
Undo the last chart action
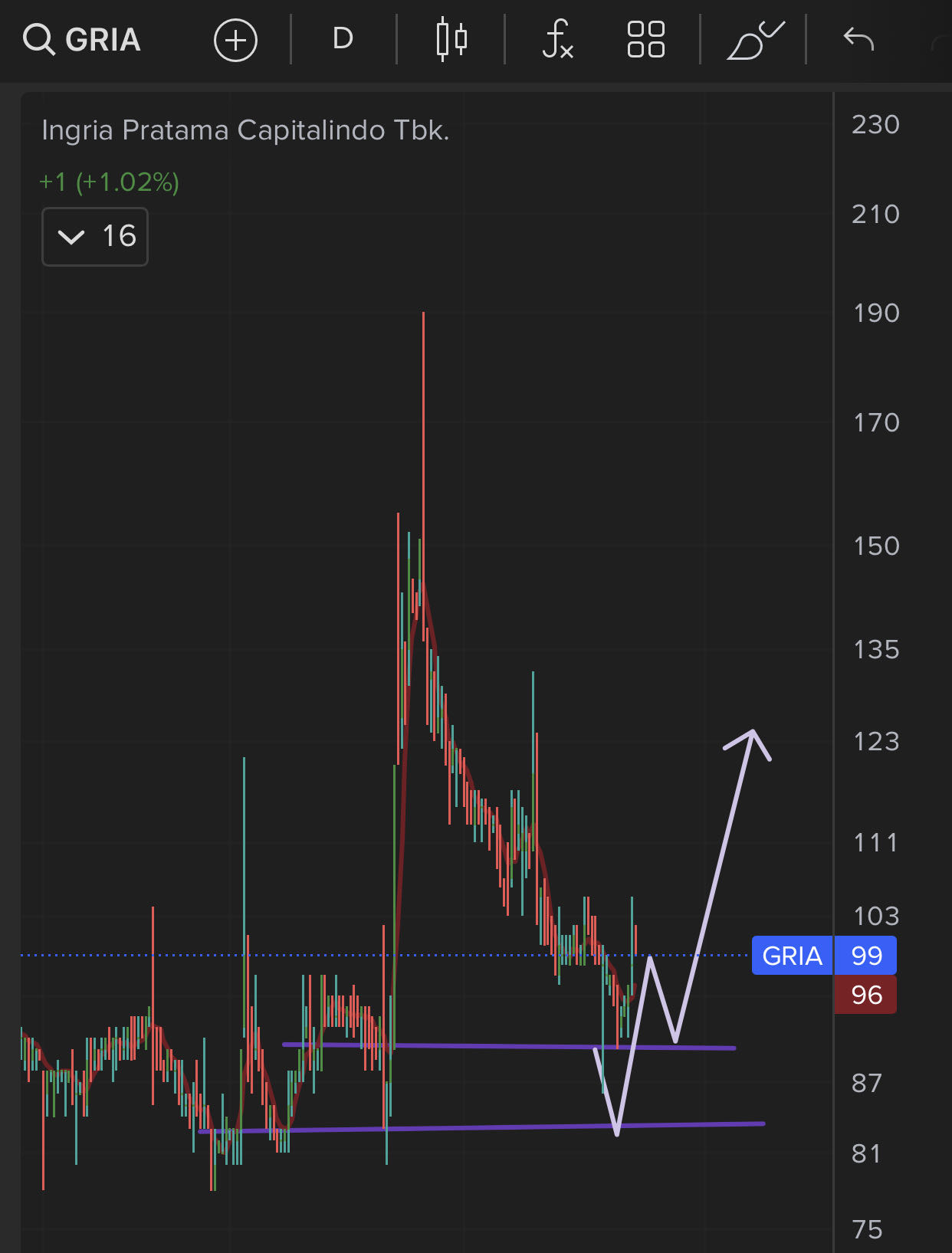(x=858, y=38)
